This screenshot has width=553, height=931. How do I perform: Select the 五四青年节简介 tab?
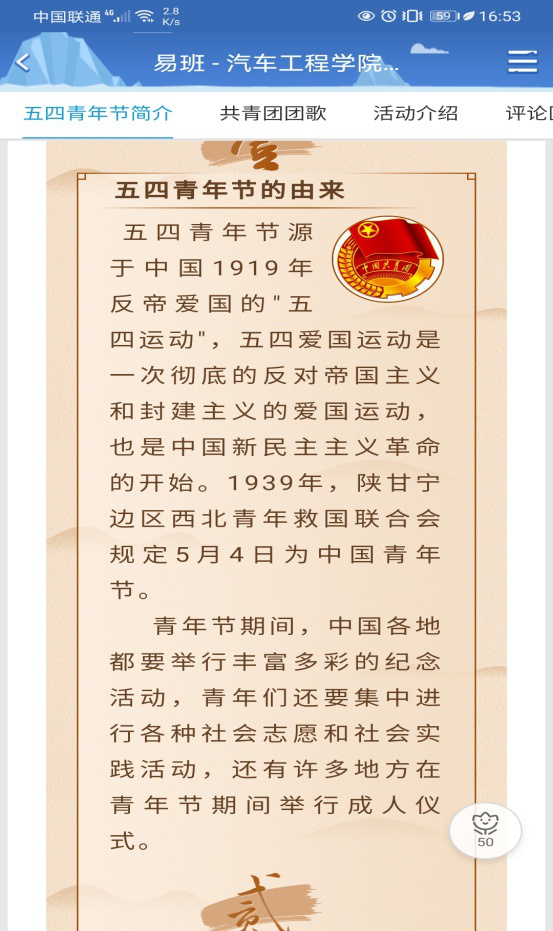point(98,113)
